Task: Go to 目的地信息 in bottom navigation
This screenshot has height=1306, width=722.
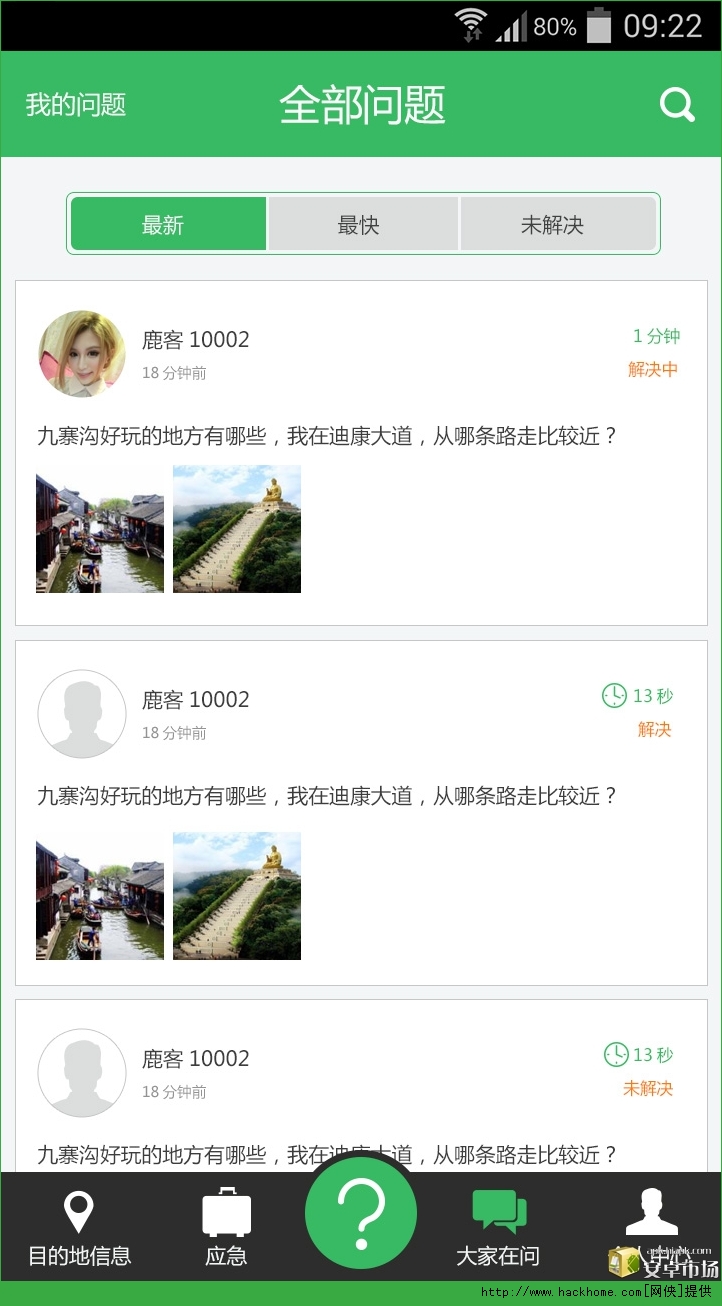Action: point(79,1228)
